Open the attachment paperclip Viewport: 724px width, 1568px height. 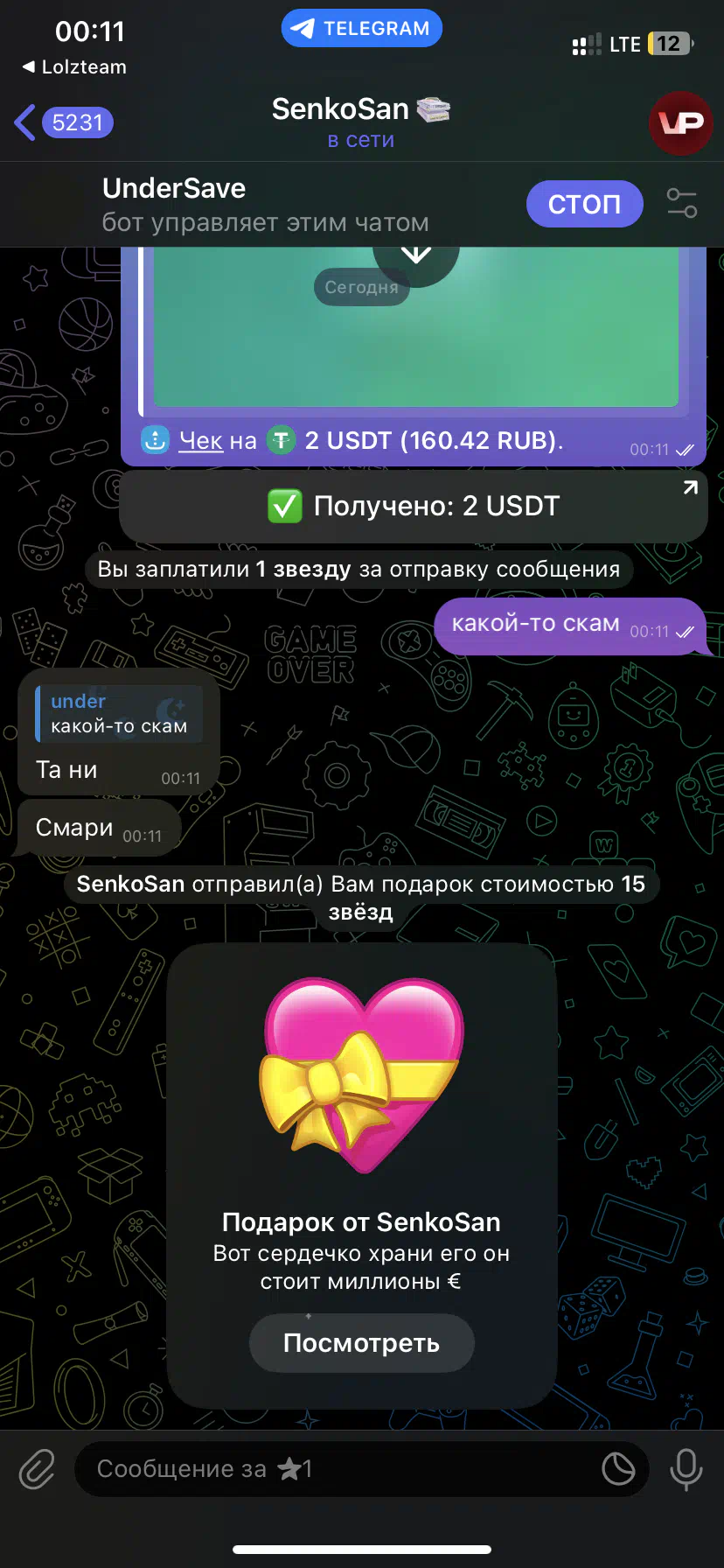coord(38,1469)
